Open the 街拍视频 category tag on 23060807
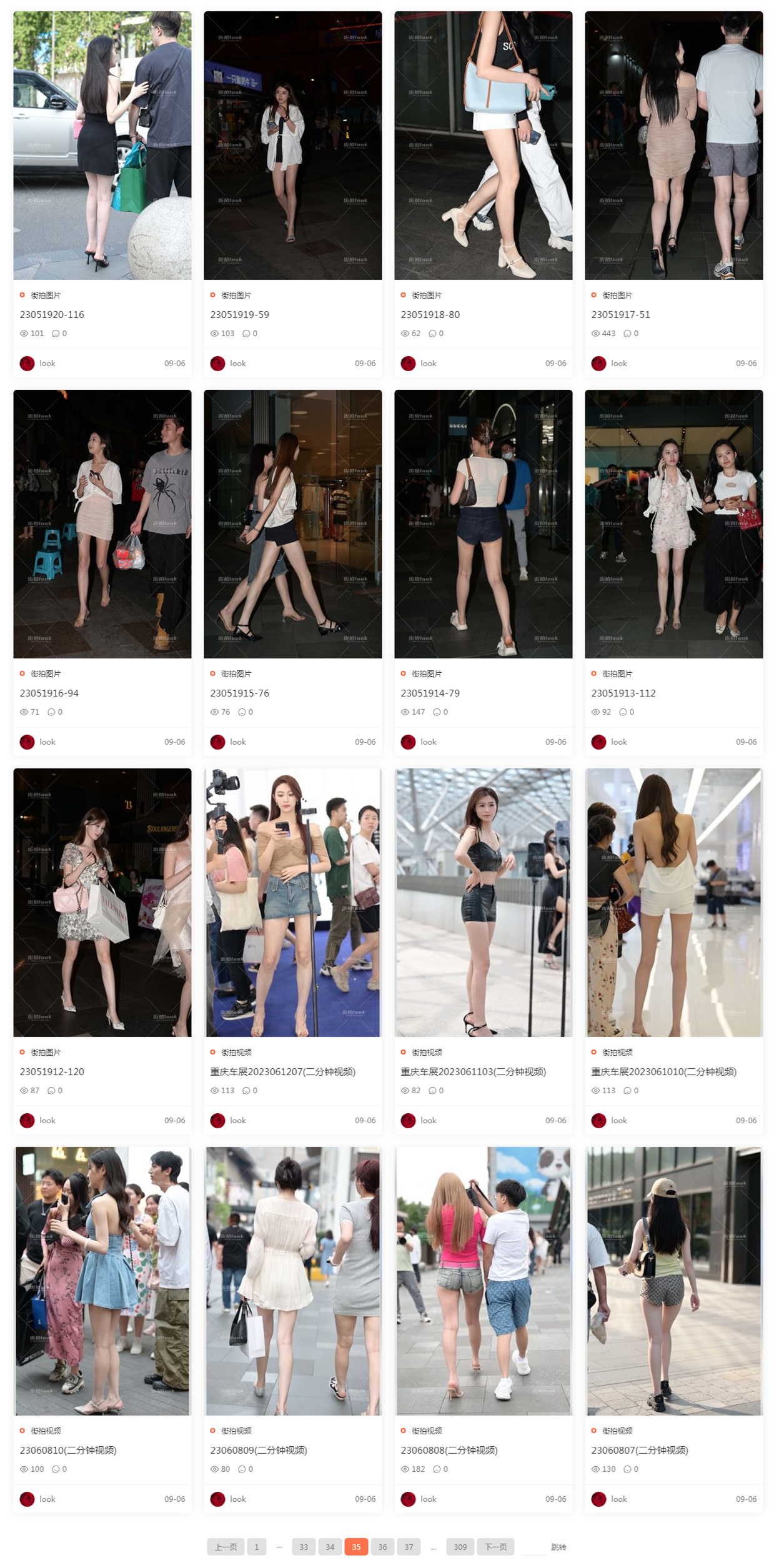Image resolution: width=784 pixels, height=1568 pixels. coord(617,1431)
